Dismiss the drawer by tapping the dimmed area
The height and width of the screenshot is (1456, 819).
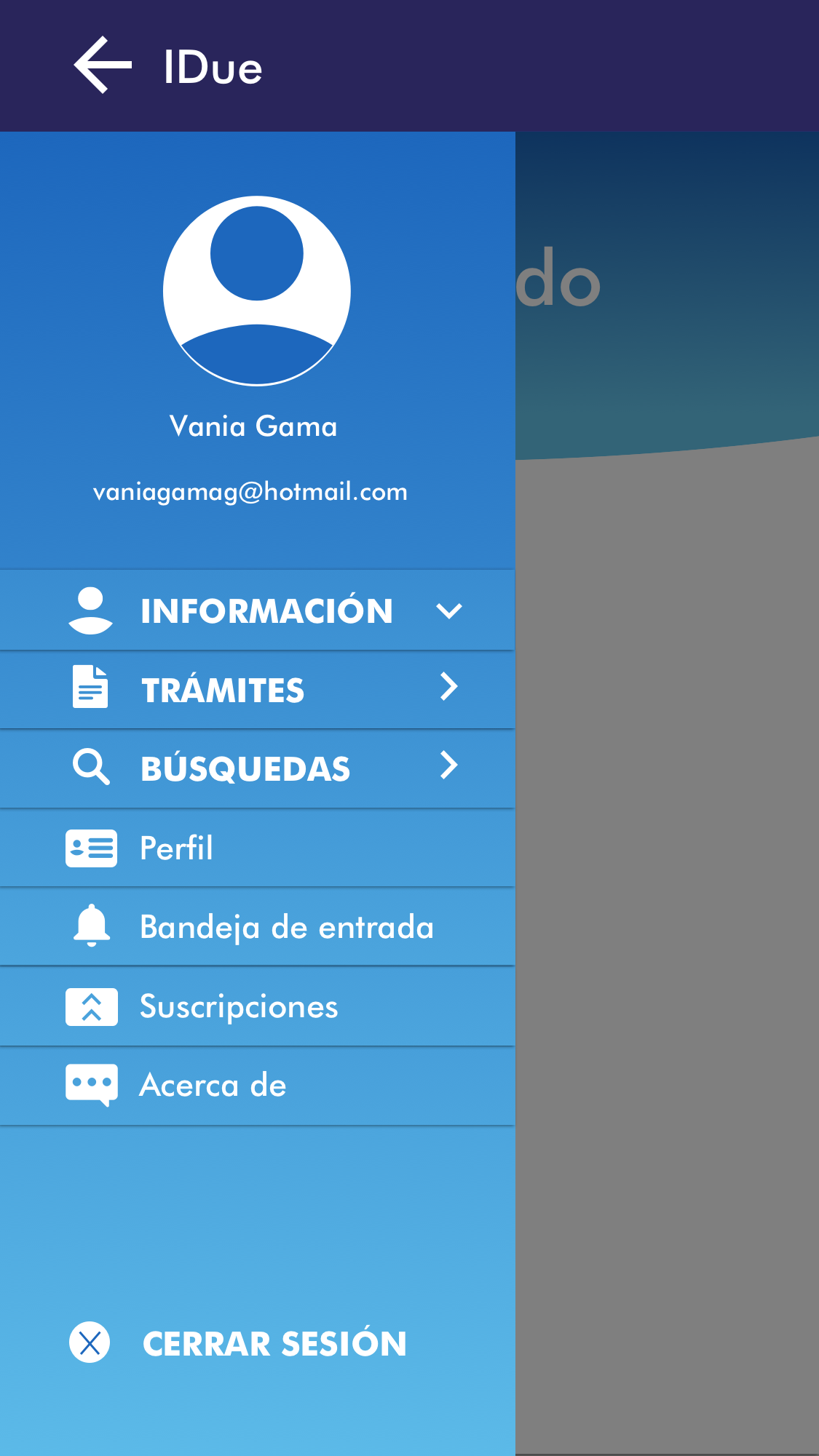click(666, 873)
